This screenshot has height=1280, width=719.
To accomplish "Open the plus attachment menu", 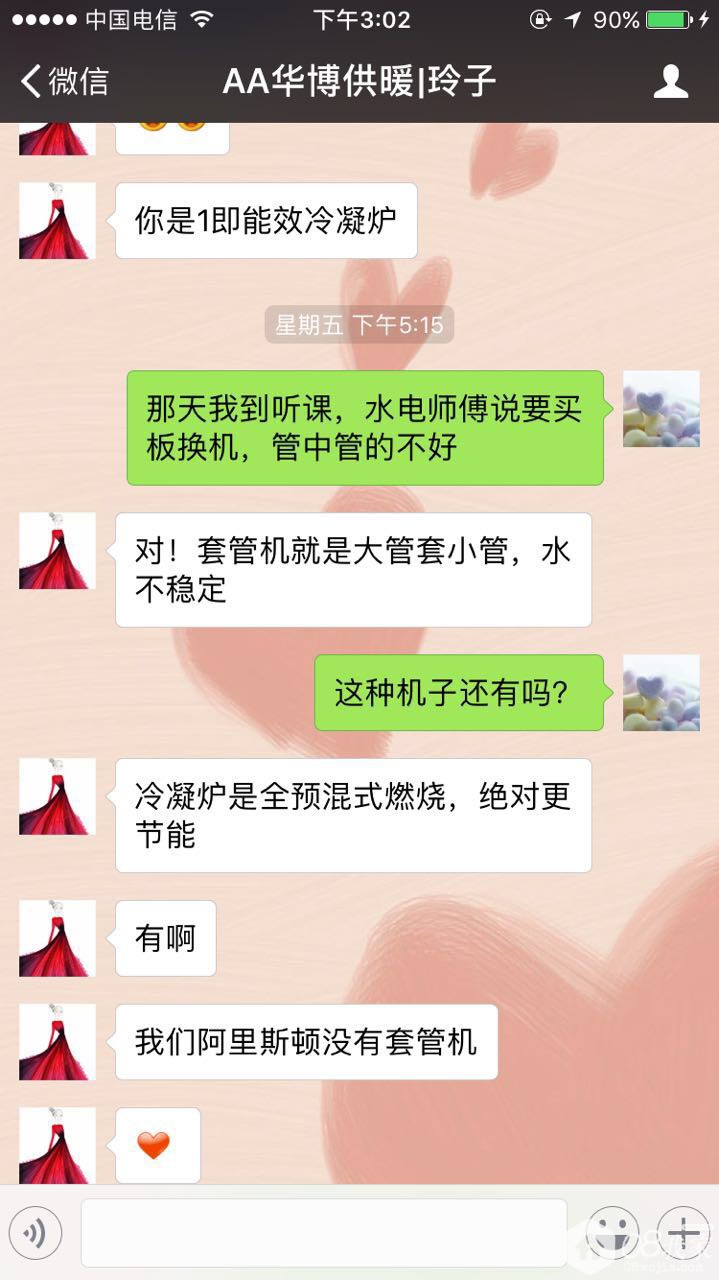I will tap(684, 1233).
